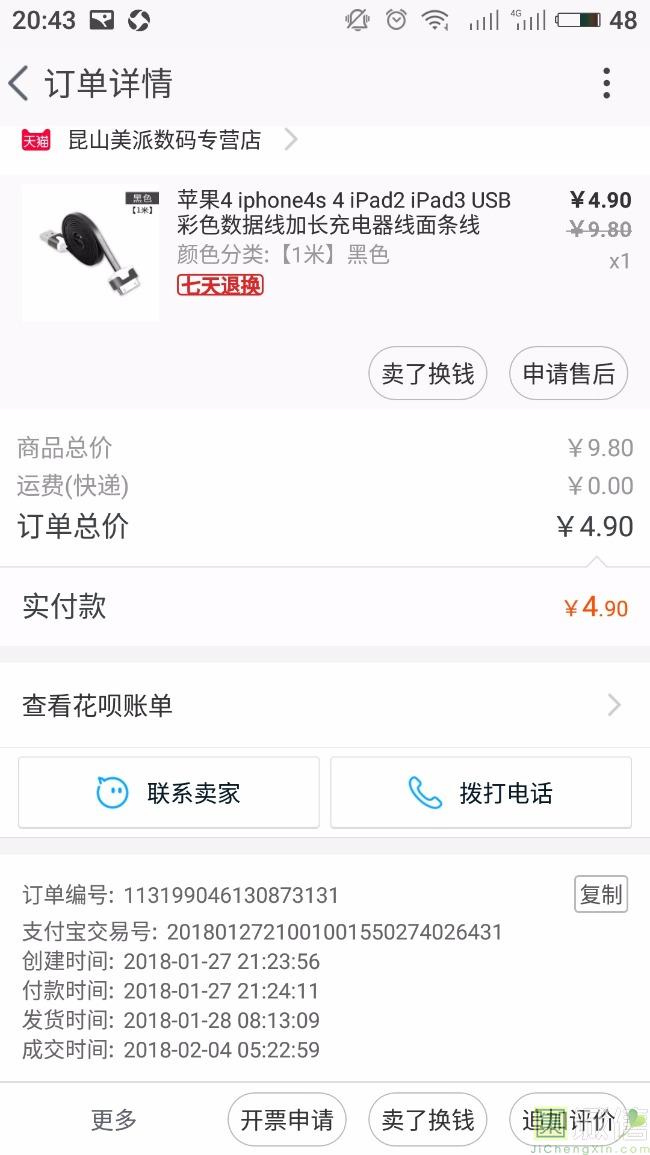This screenshot has height=1155, width=650.
Task: Tap 卖了换钱 beside the 开票申请 button
Action: pos(428,1120)
